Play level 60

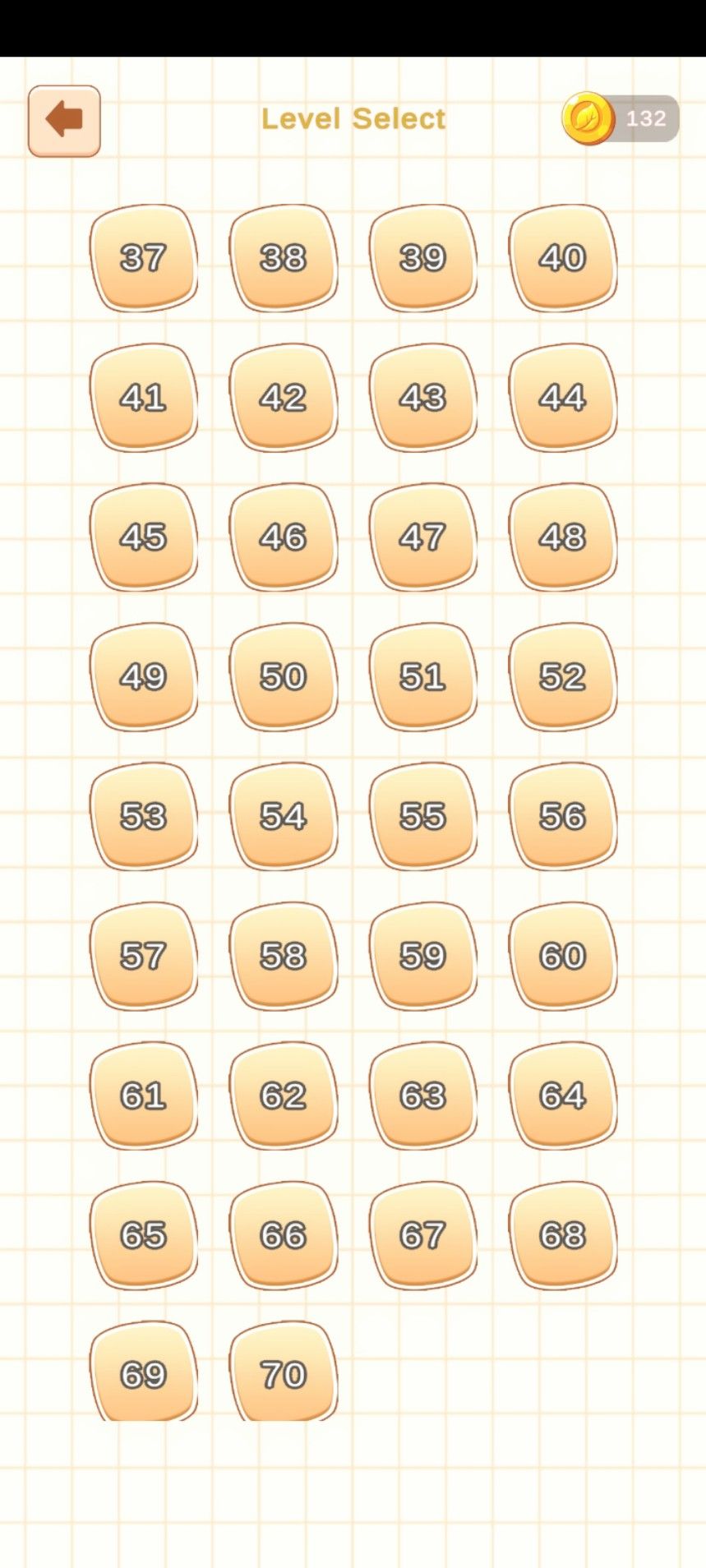click(x=563, y=957)
